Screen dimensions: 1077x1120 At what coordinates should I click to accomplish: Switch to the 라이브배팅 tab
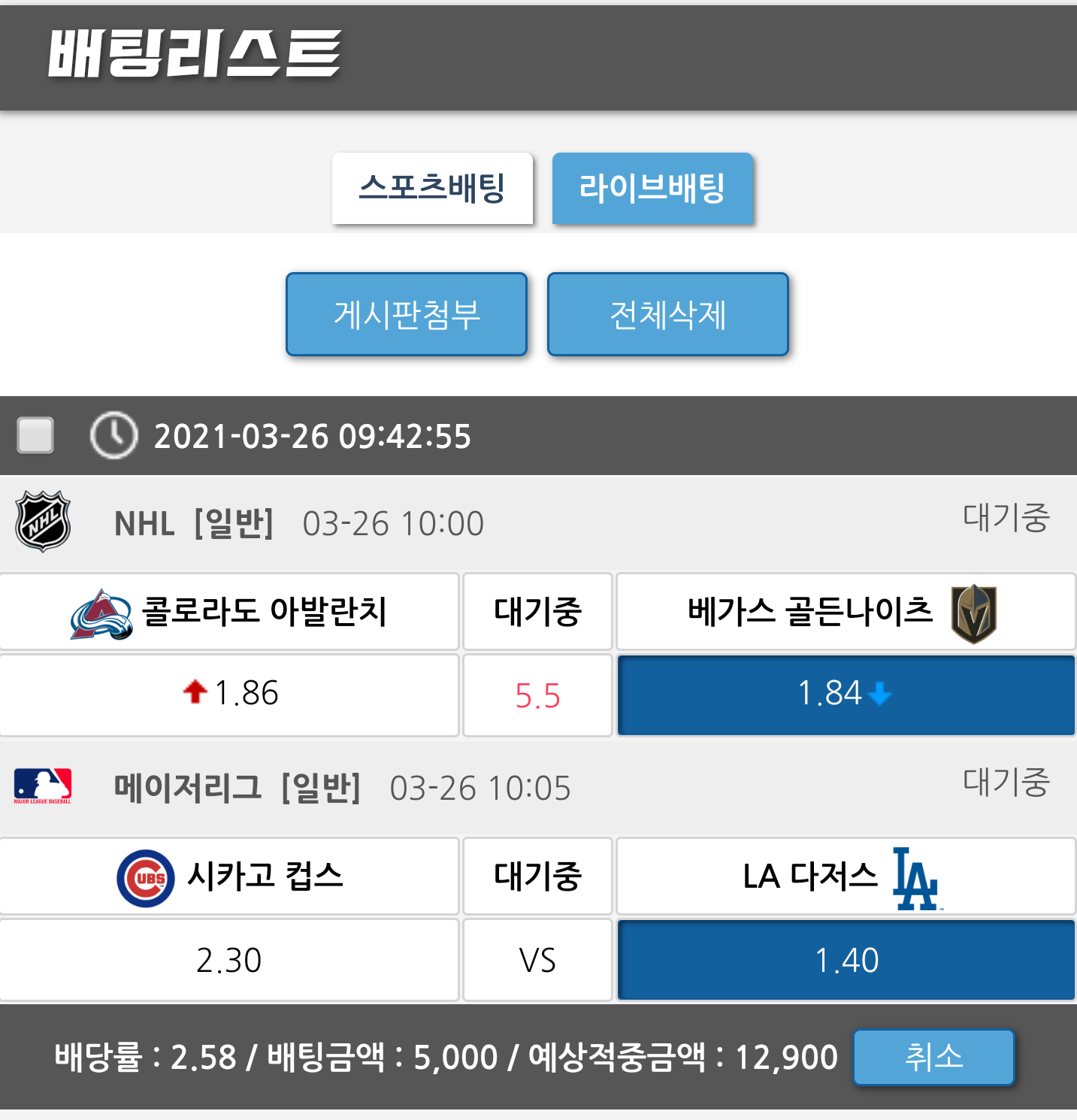pyautogui.click(x=652, y=188)
